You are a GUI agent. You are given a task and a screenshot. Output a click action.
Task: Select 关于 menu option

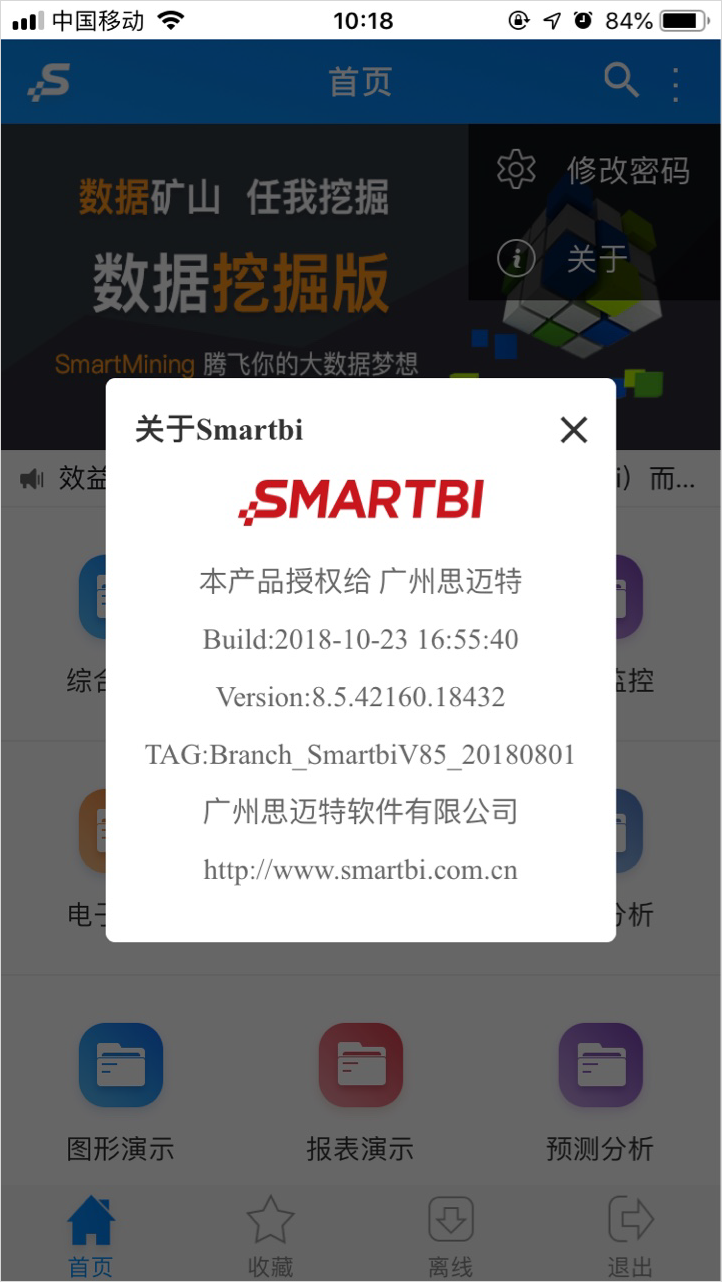(594, 259)
